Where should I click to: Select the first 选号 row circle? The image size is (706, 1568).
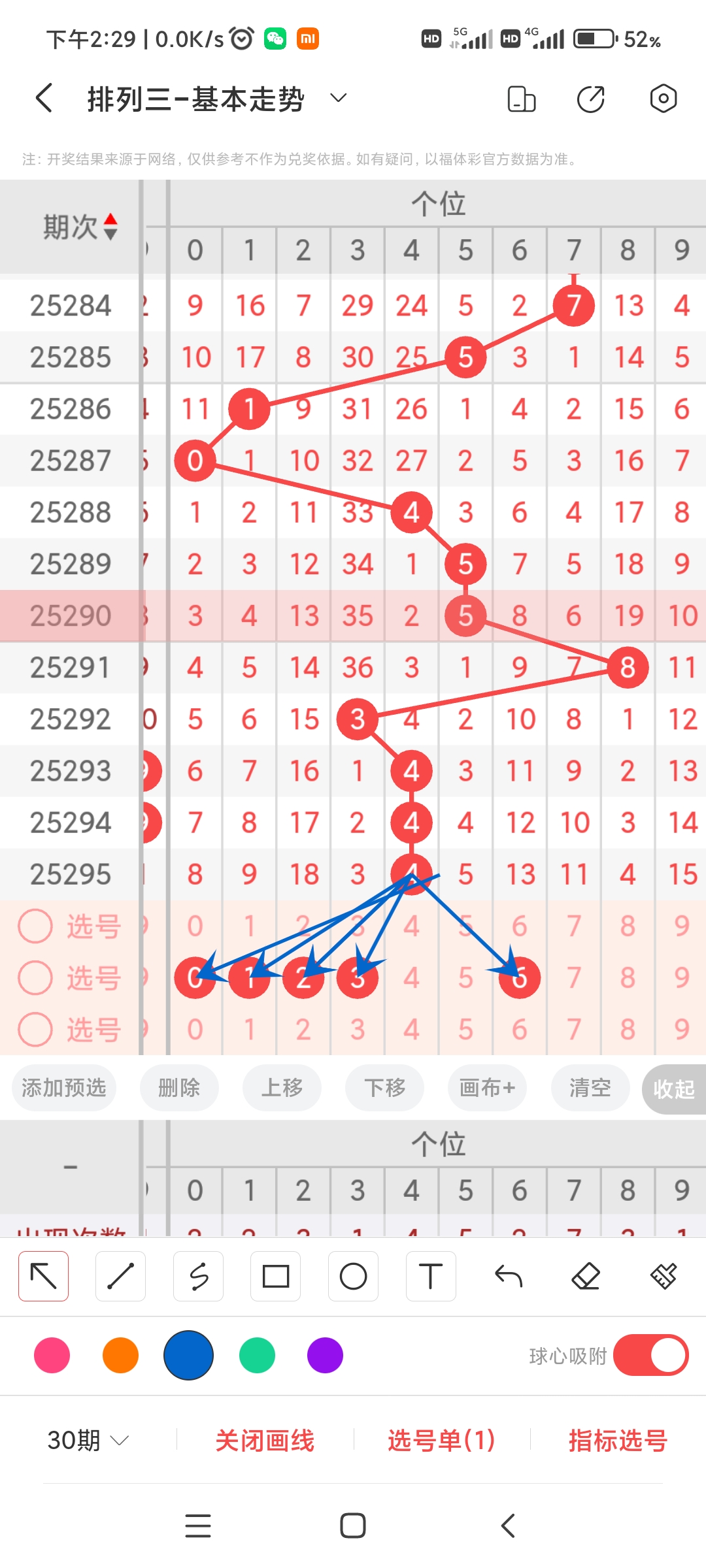(35, 926)
